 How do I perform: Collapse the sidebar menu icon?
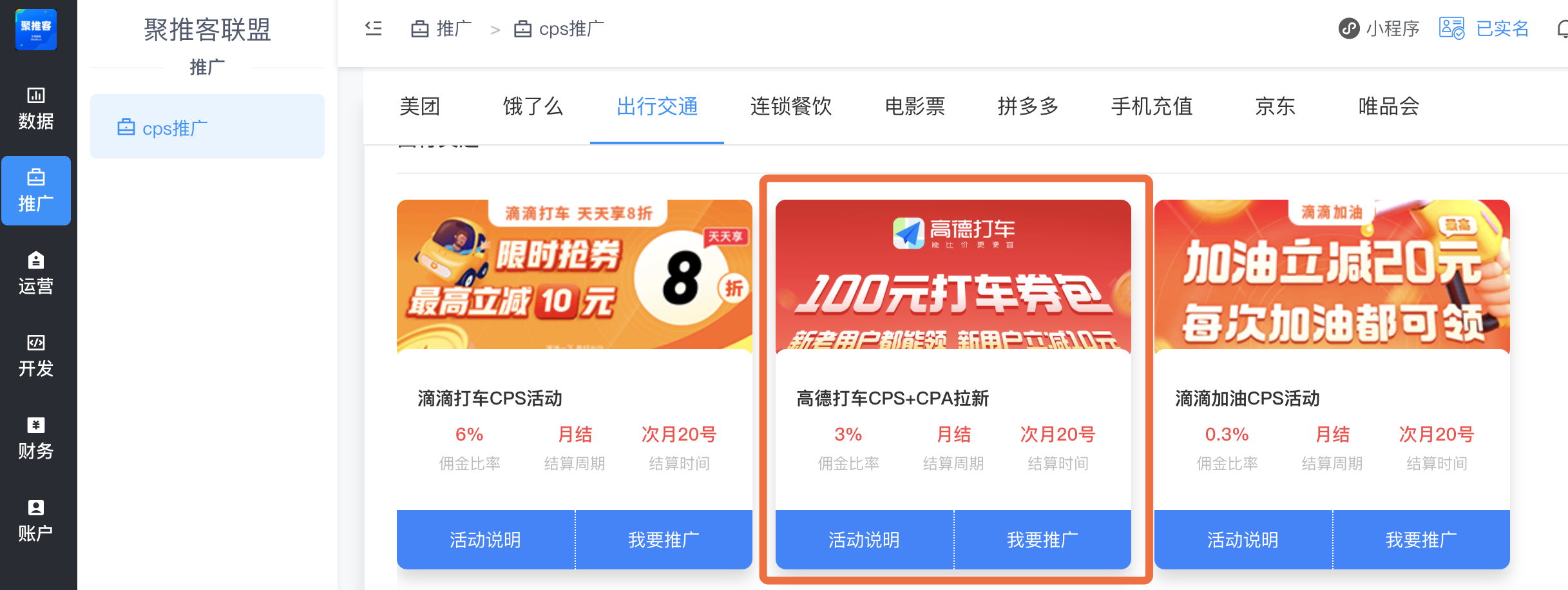[374, 29]
